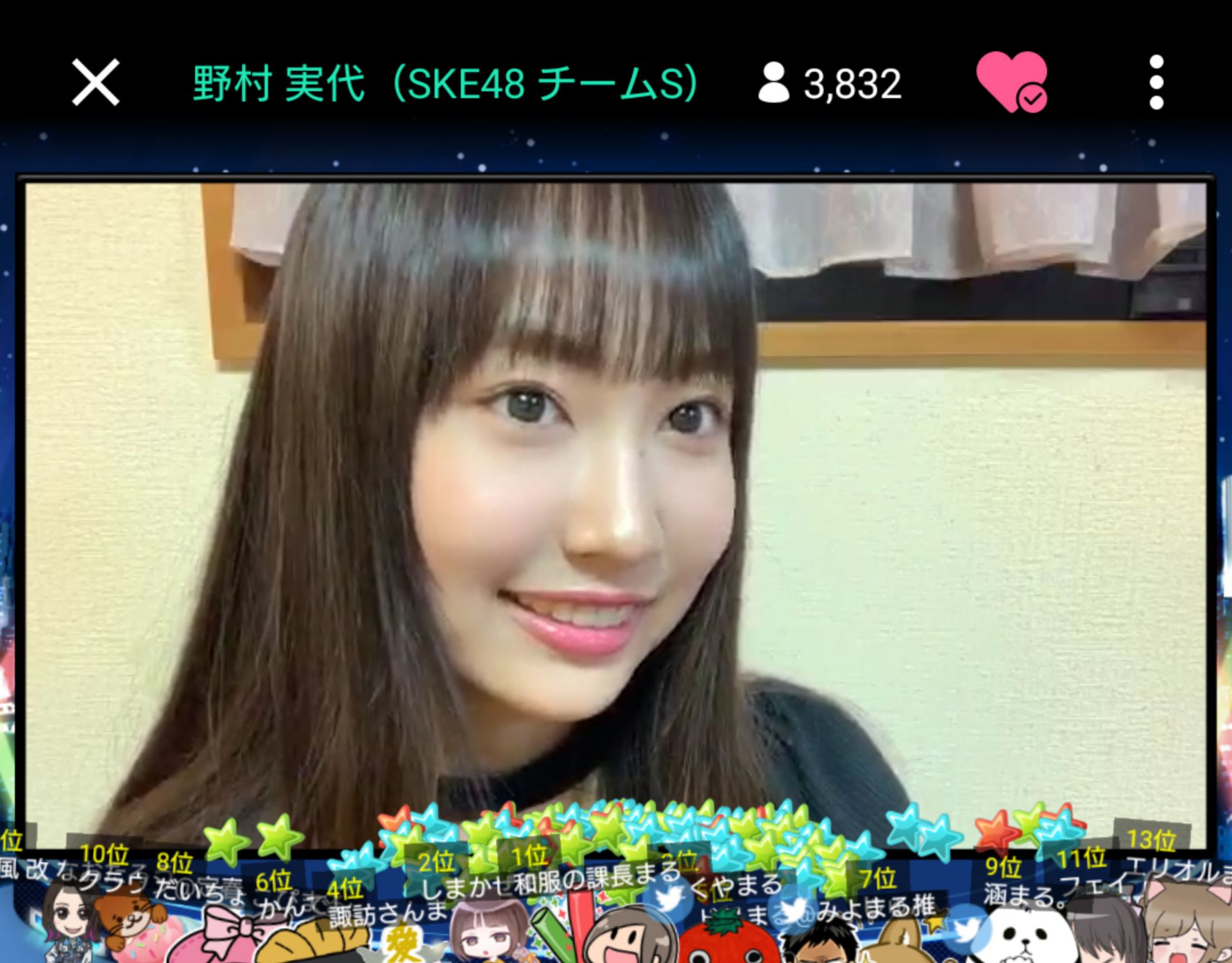Image resolution: width=1232 pixels, height=963 pixels.
Task: Toggle the pink follow heart
Action: (1011, 82)
